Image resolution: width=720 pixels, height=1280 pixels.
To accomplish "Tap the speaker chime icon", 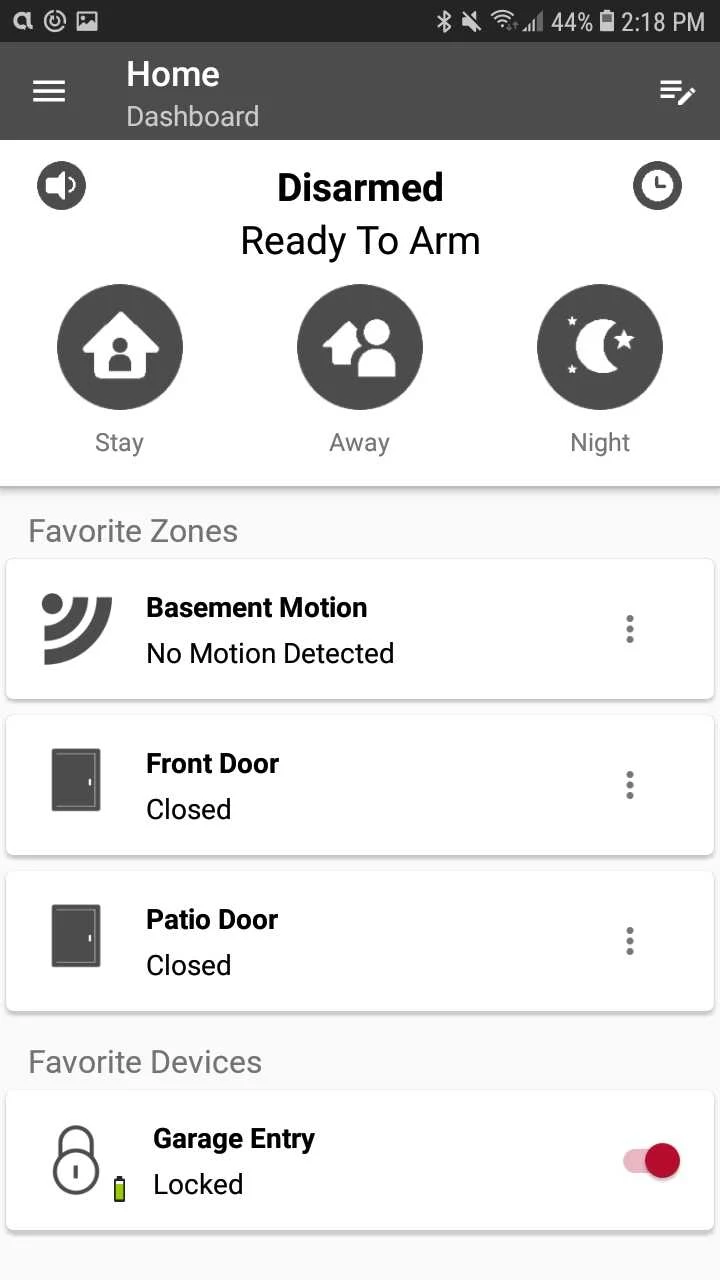I will [x=62, y=186].
